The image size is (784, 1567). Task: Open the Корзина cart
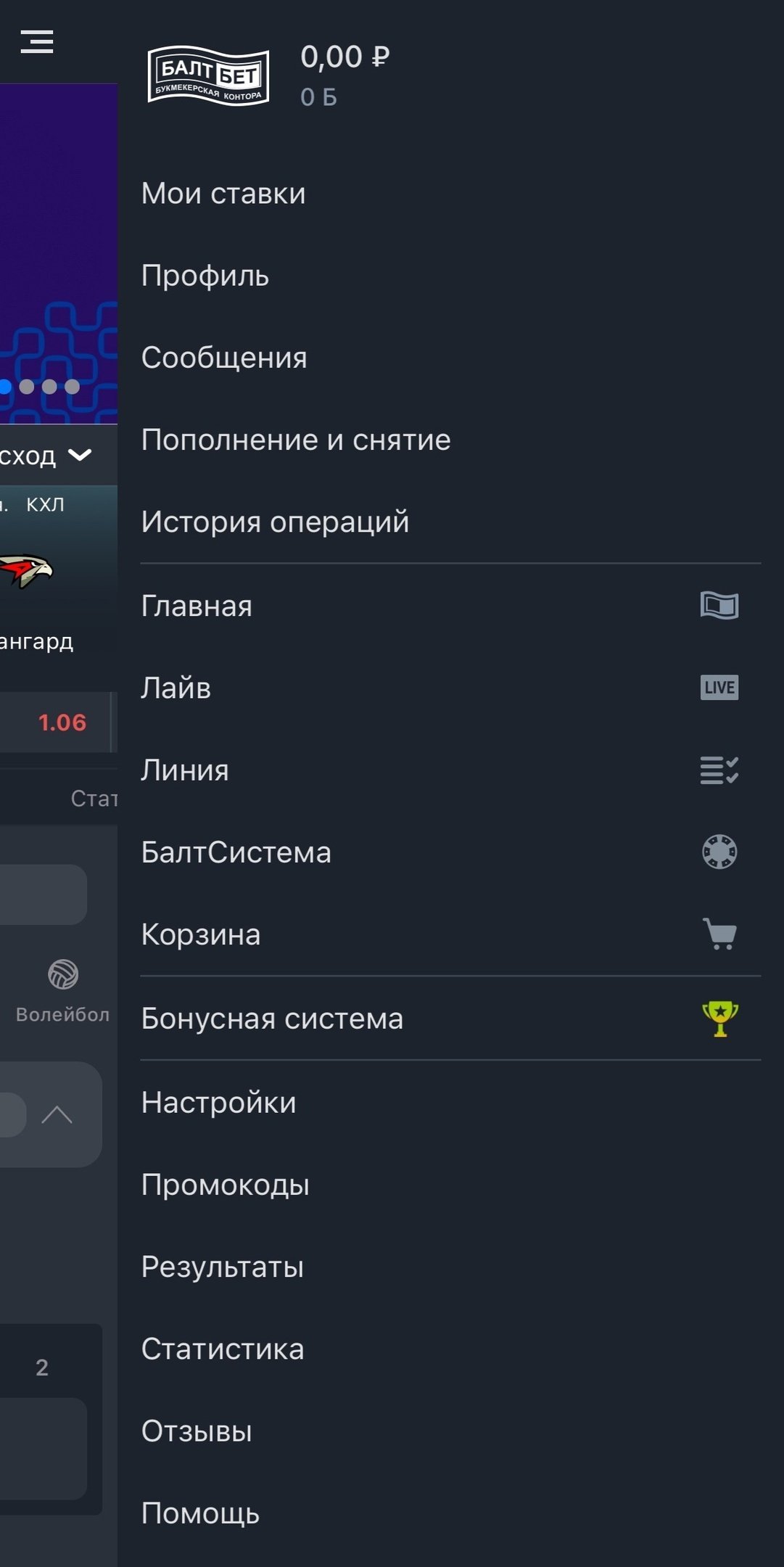(201, 934)
